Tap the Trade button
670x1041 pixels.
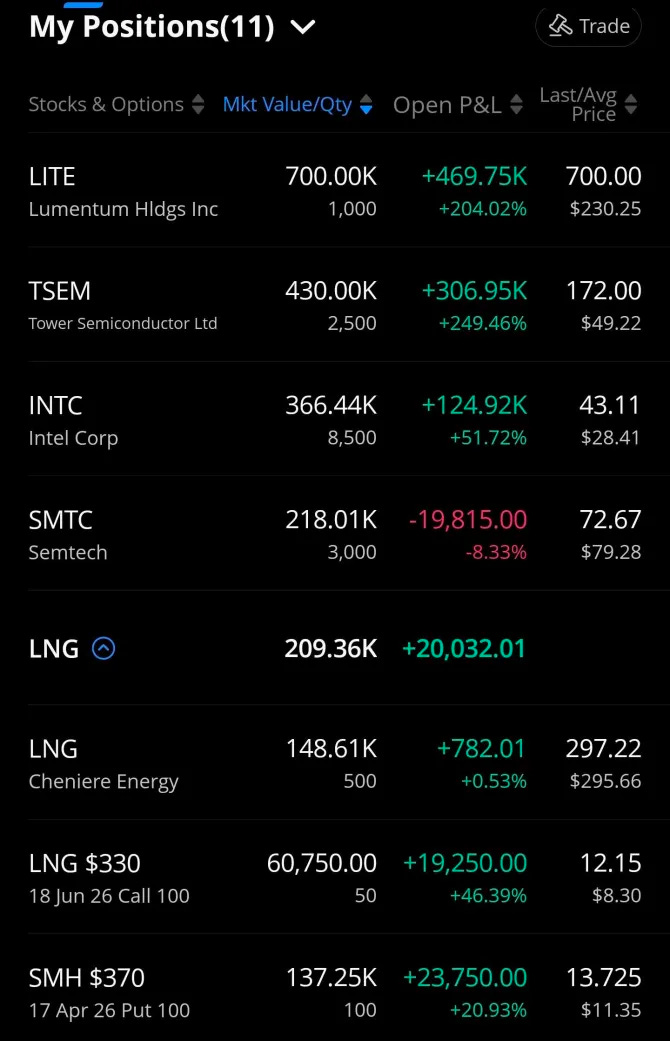[x=589, y=26]
